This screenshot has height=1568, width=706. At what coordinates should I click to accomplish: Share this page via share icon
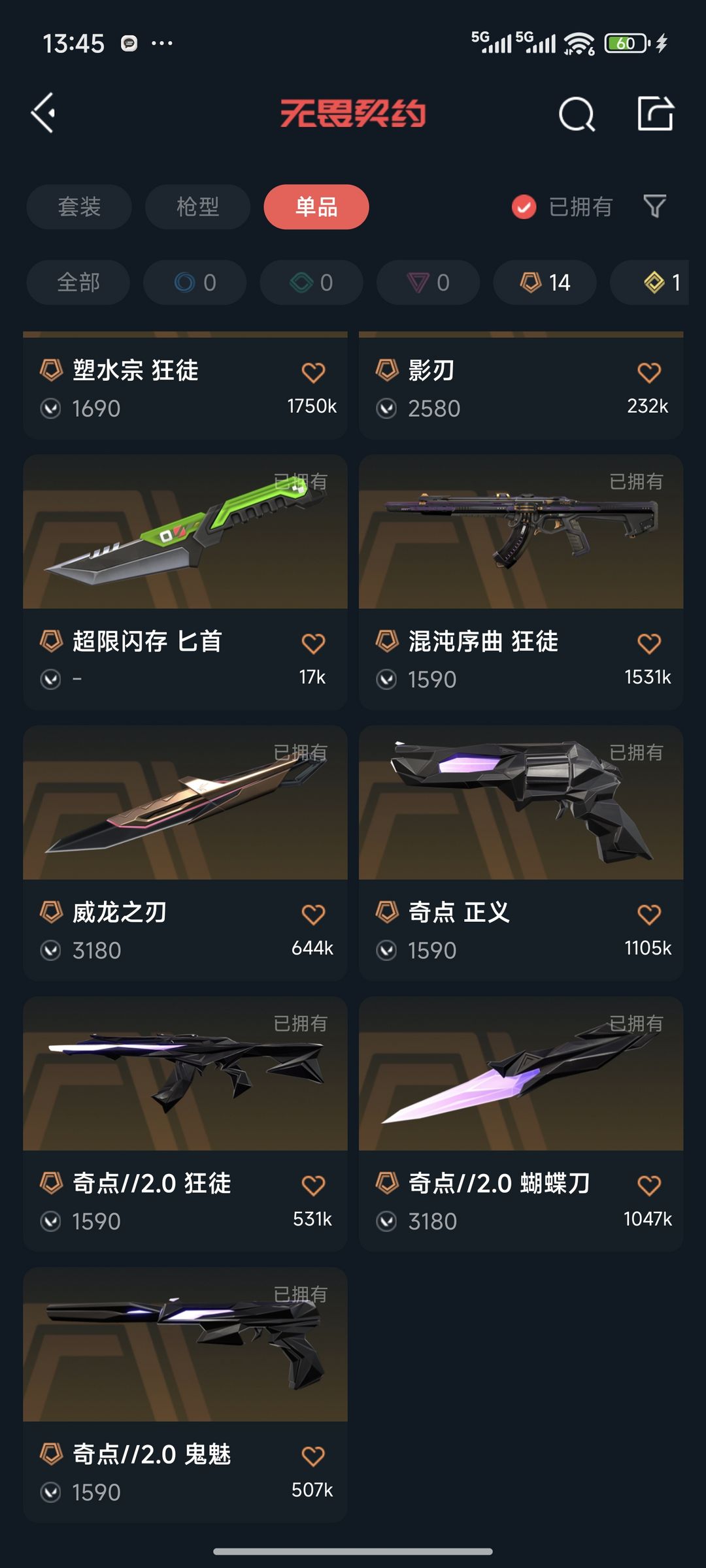click(656, 113)
